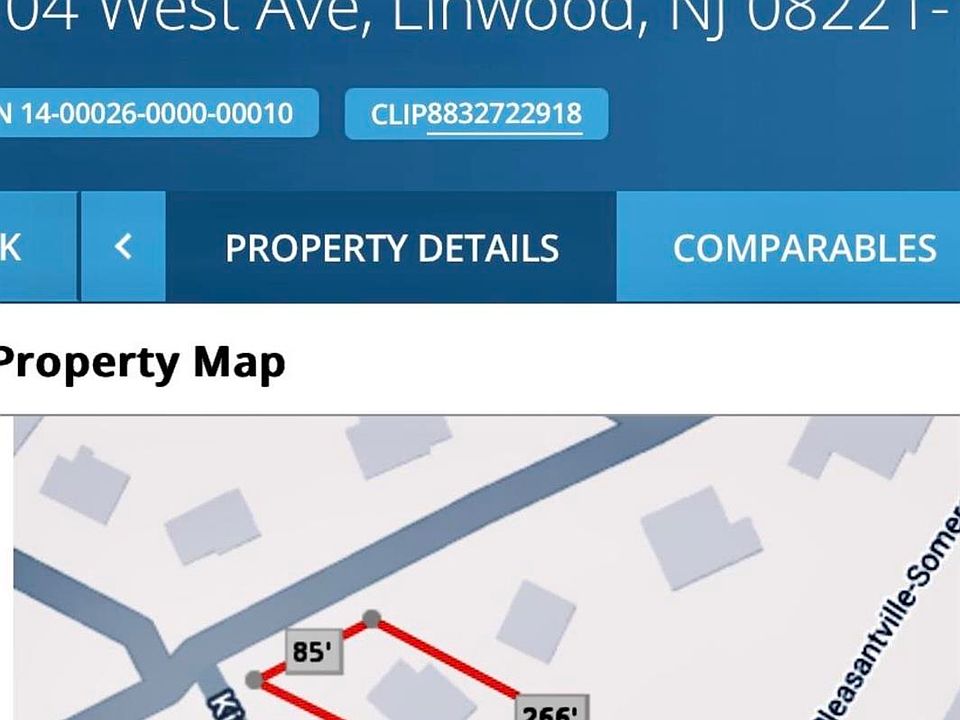Tap the left chevron arrow
This screenshot has width=960, height=720.
pyautogui.click(x=123, y=246)
